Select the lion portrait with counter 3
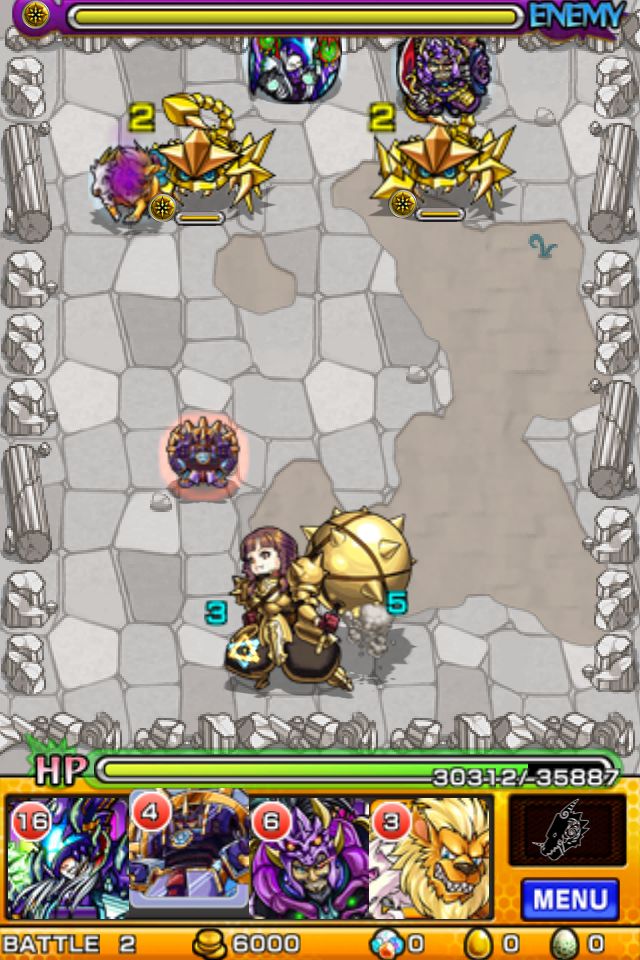 point(432,856)
